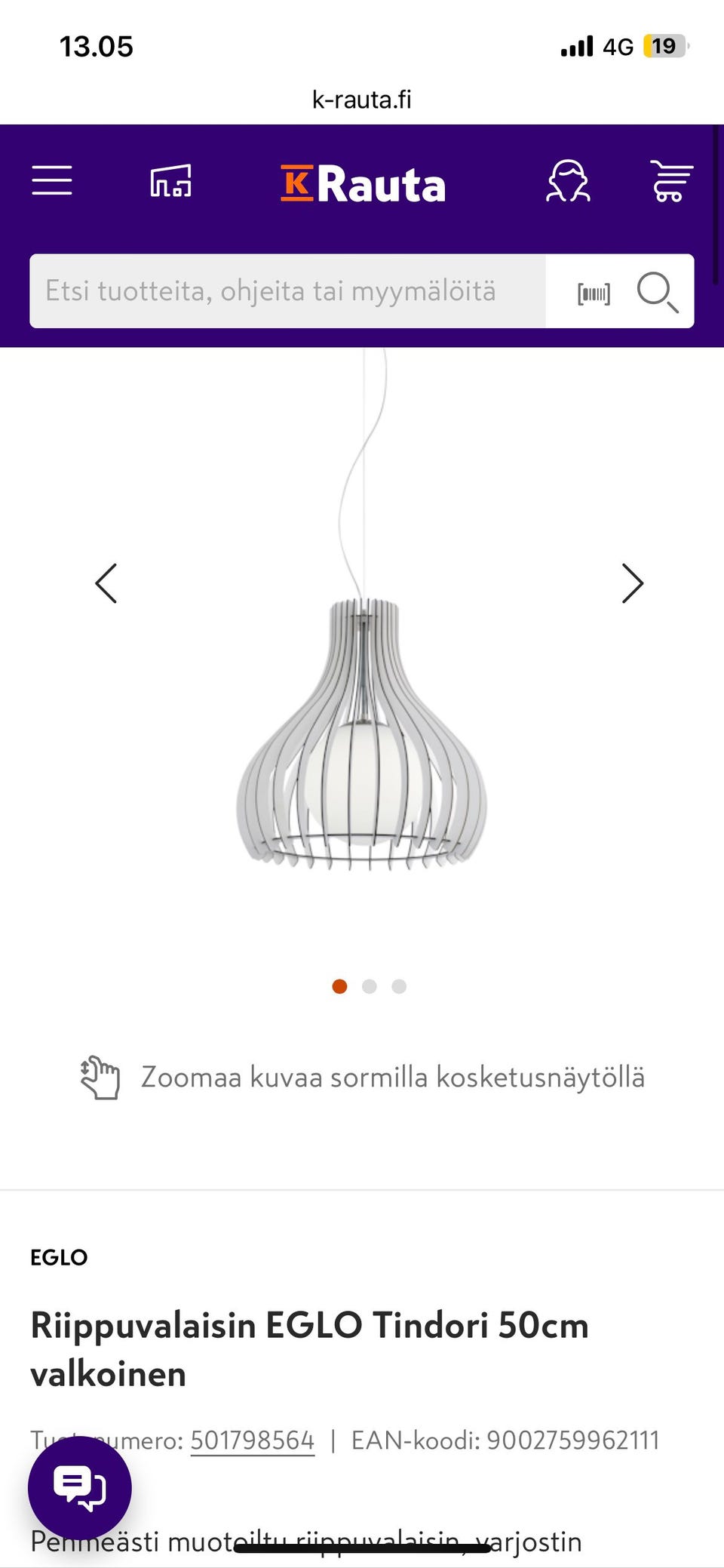724x1568 pixels.
Task: Click the search input field
Action: [x=287, y=292]
